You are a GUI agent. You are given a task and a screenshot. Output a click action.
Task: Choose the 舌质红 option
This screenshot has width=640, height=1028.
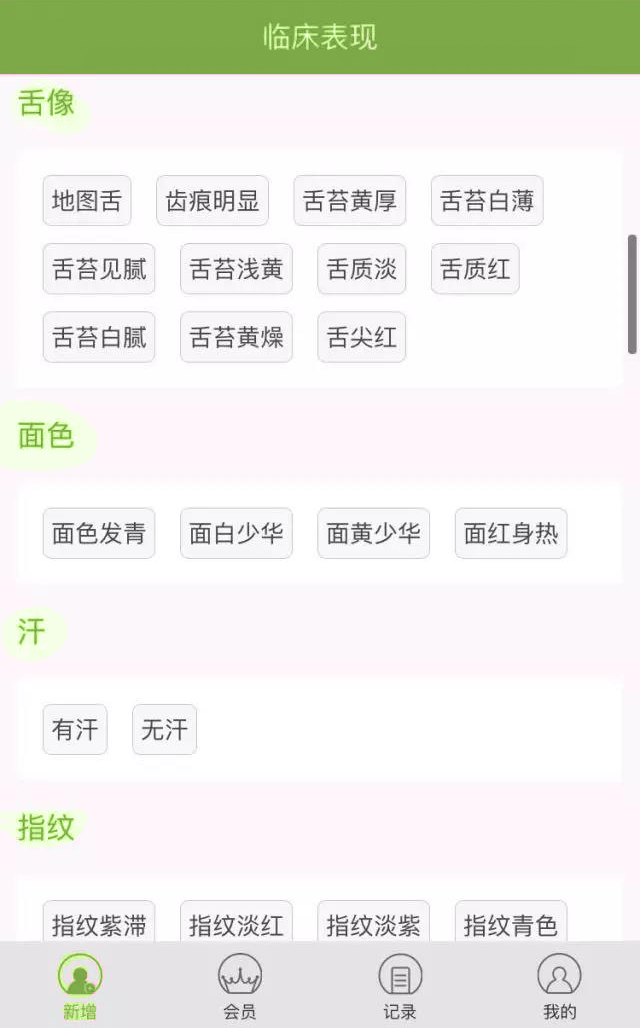pos(475,269)
